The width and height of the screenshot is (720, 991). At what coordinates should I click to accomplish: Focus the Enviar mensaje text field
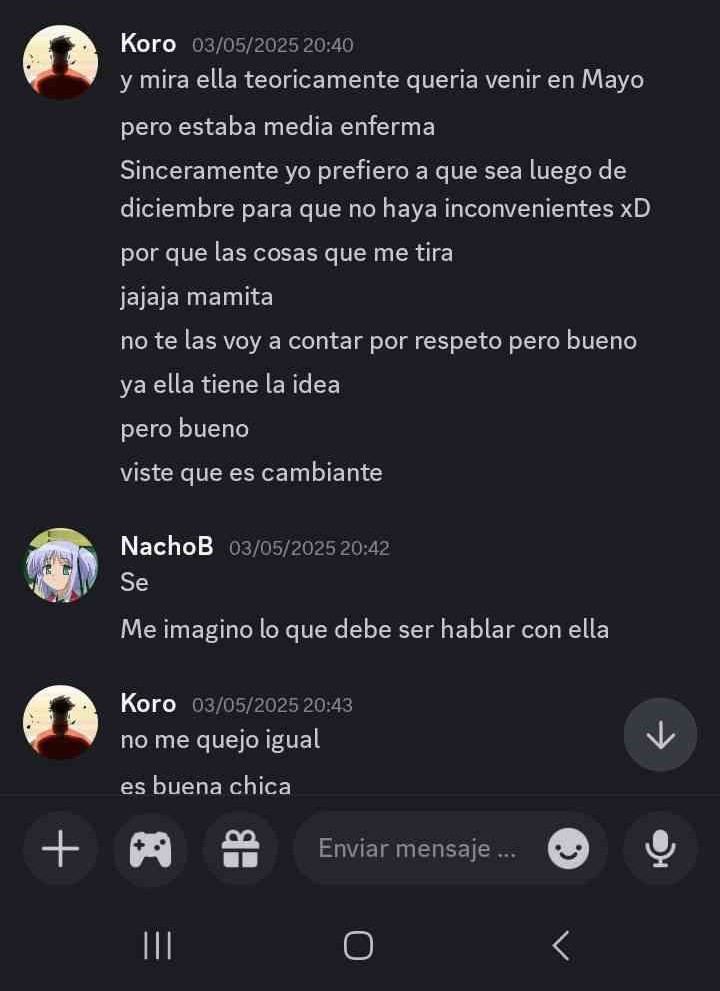tap(417, 849)
